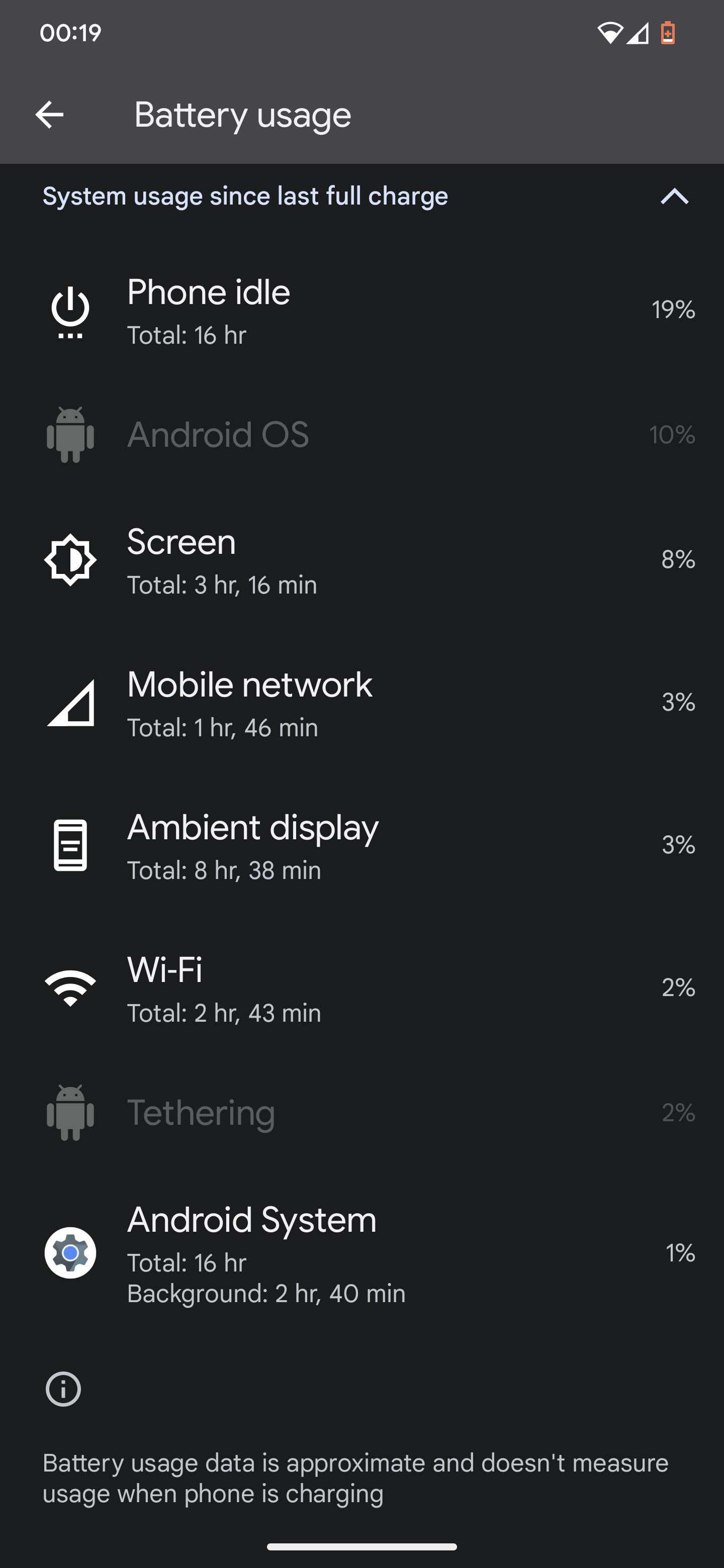
Task: Go back from Battery usage
Action: tap(49, 115)
